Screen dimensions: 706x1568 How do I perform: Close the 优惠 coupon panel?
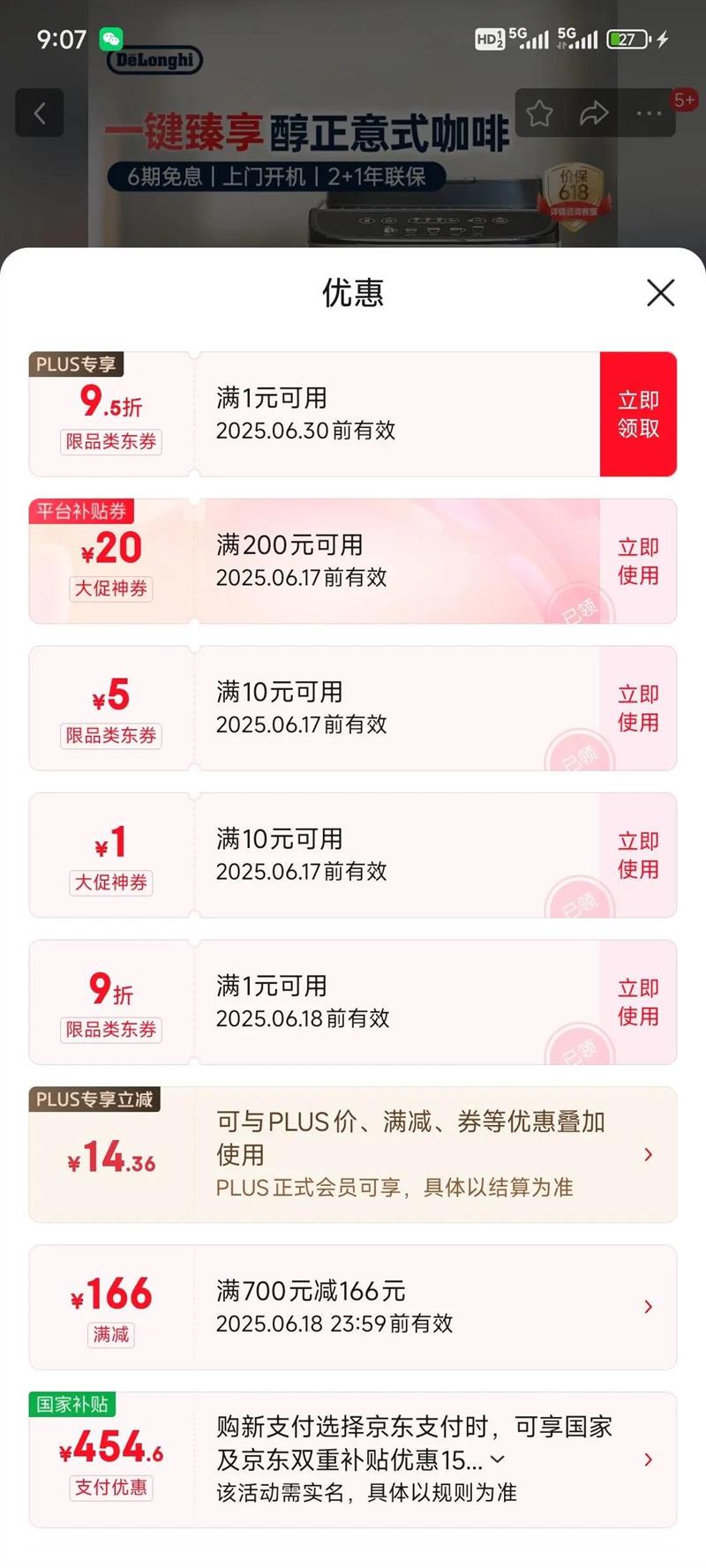click(660, 293)
